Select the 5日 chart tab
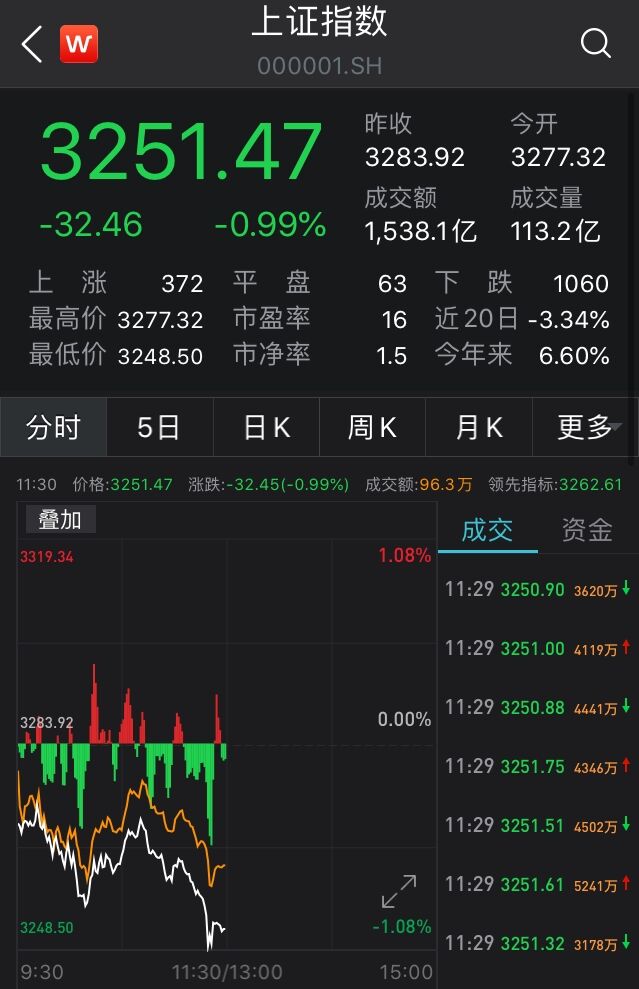This screenshot has height=989, width=639. (159, 428)
